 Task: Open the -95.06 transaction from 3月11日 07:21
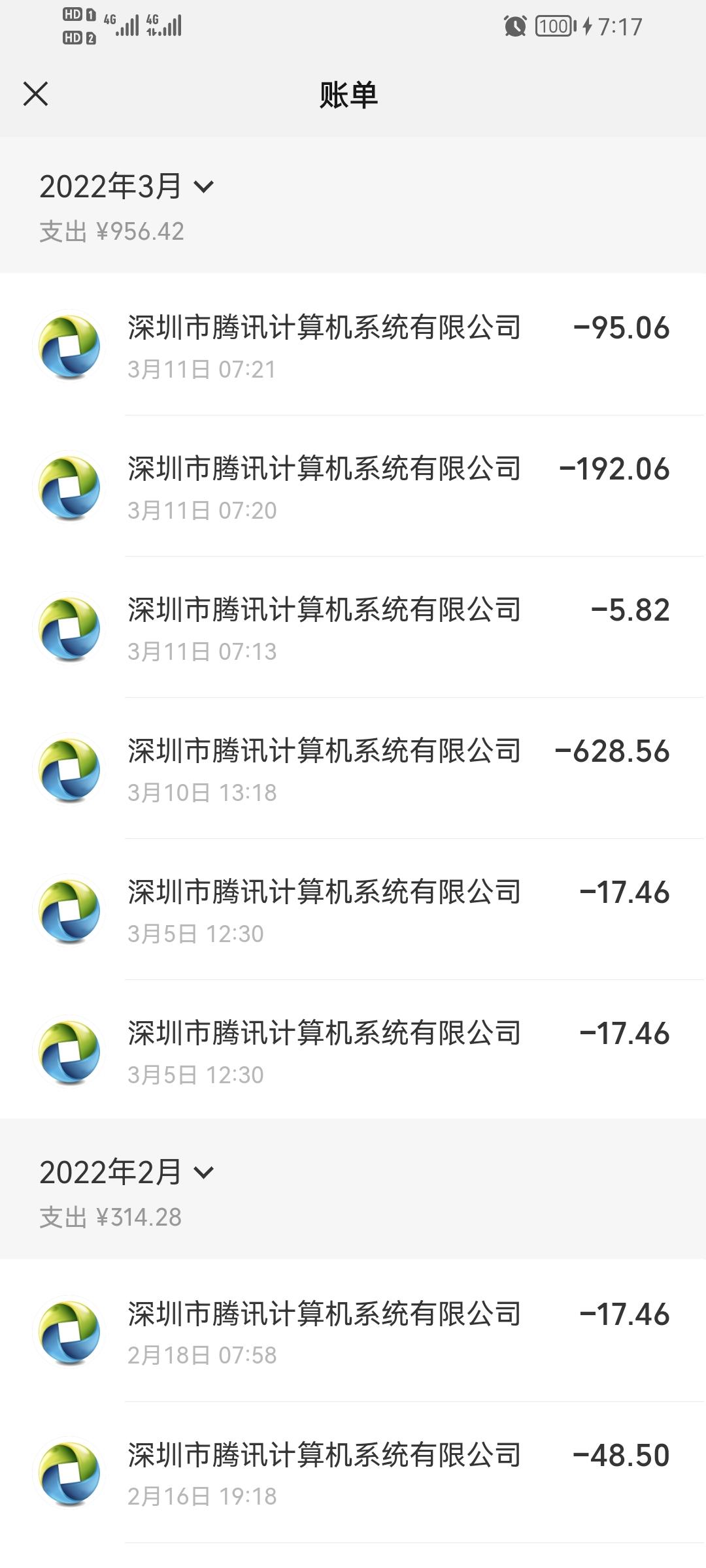[353, 345]
